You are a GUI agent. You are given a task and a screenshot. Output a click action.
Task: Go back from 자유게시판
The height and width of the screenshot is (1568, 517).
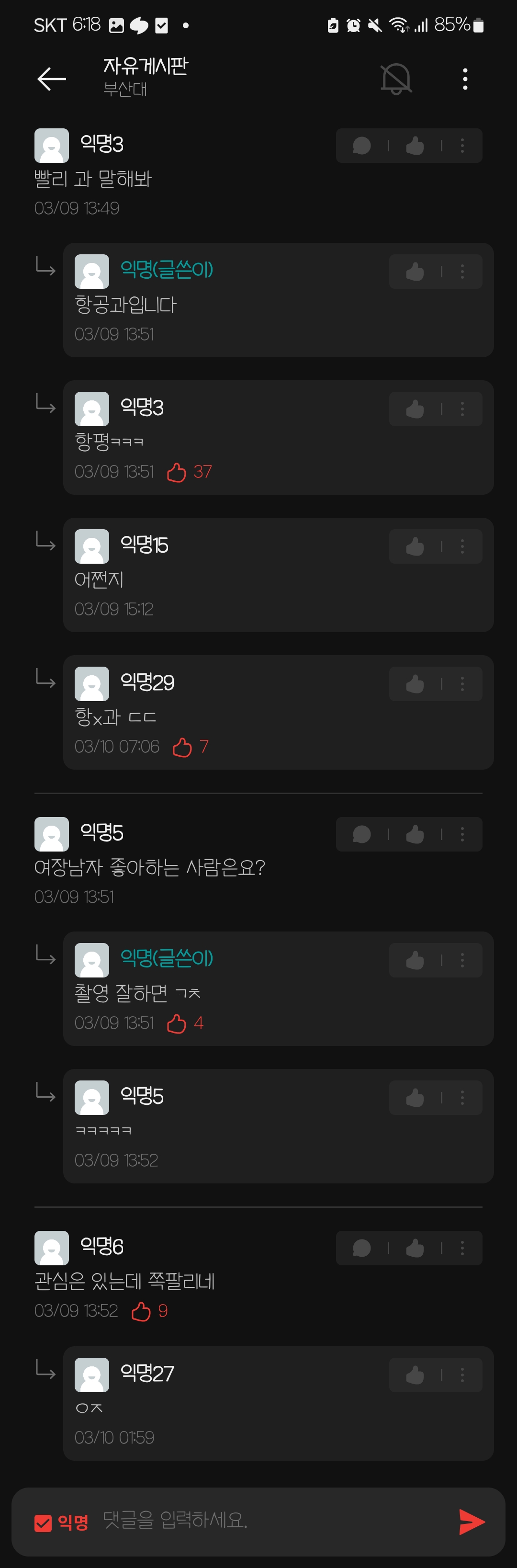coord(52,79)
